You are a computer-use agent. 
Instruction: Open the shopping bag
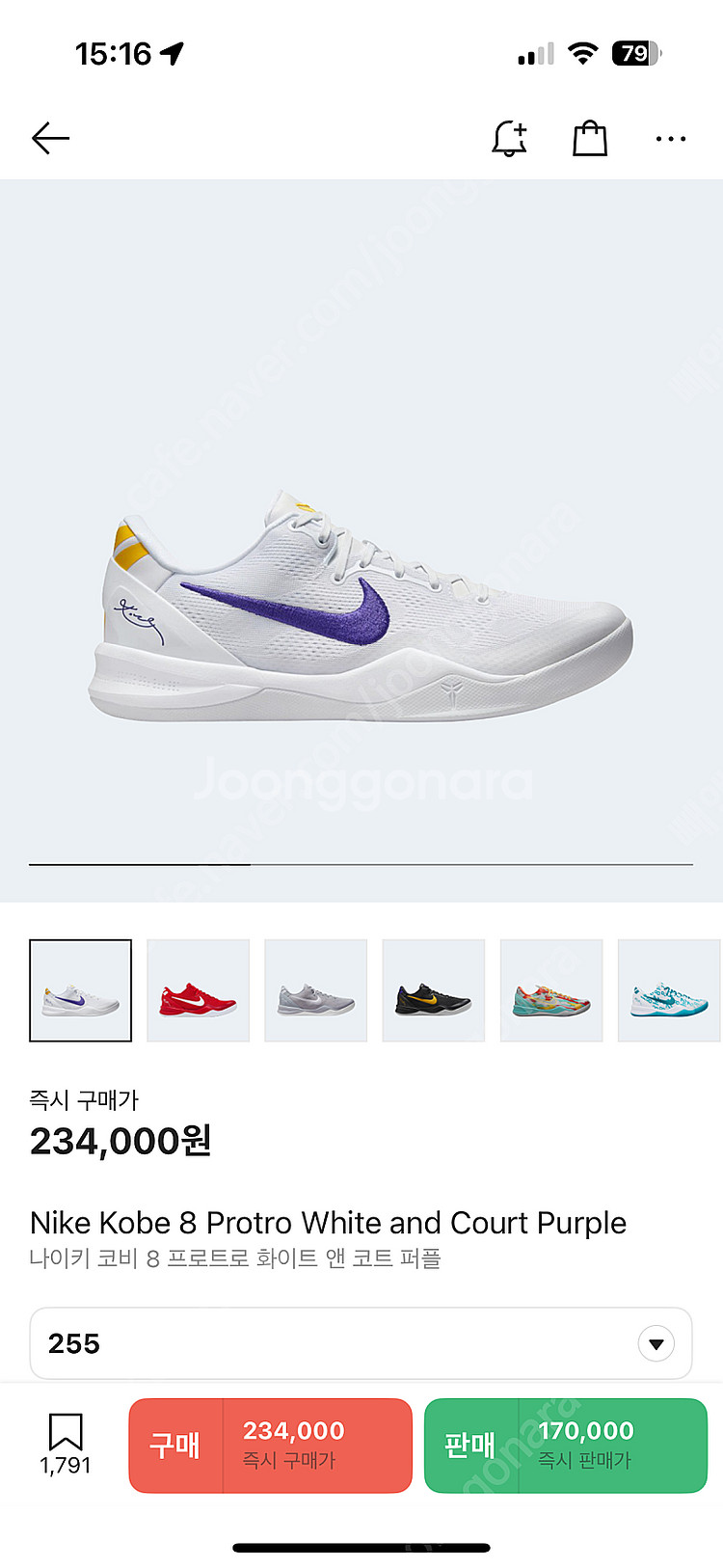590,139
